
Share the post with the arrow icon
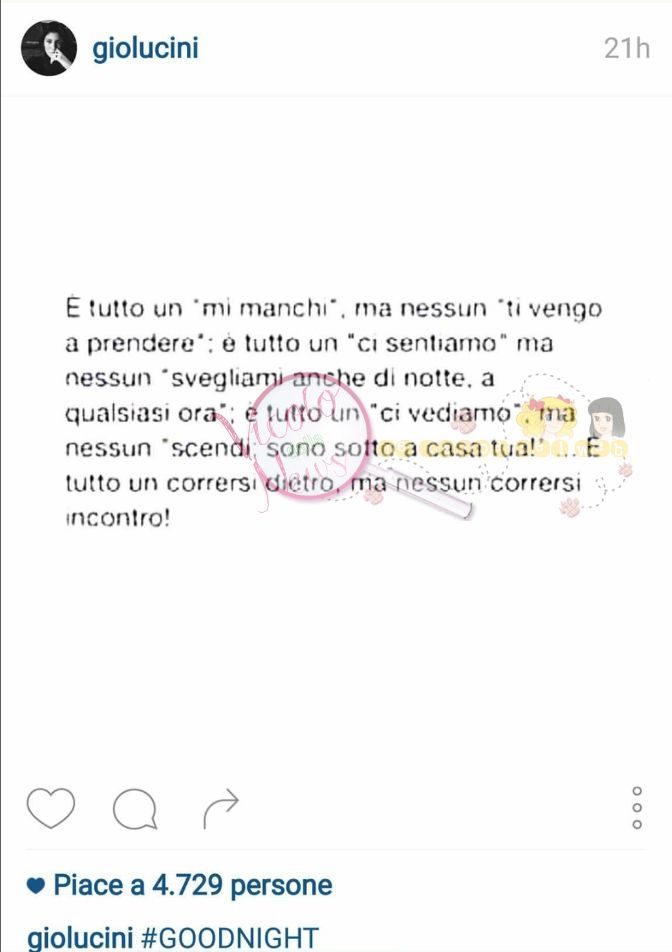point(220,808)
